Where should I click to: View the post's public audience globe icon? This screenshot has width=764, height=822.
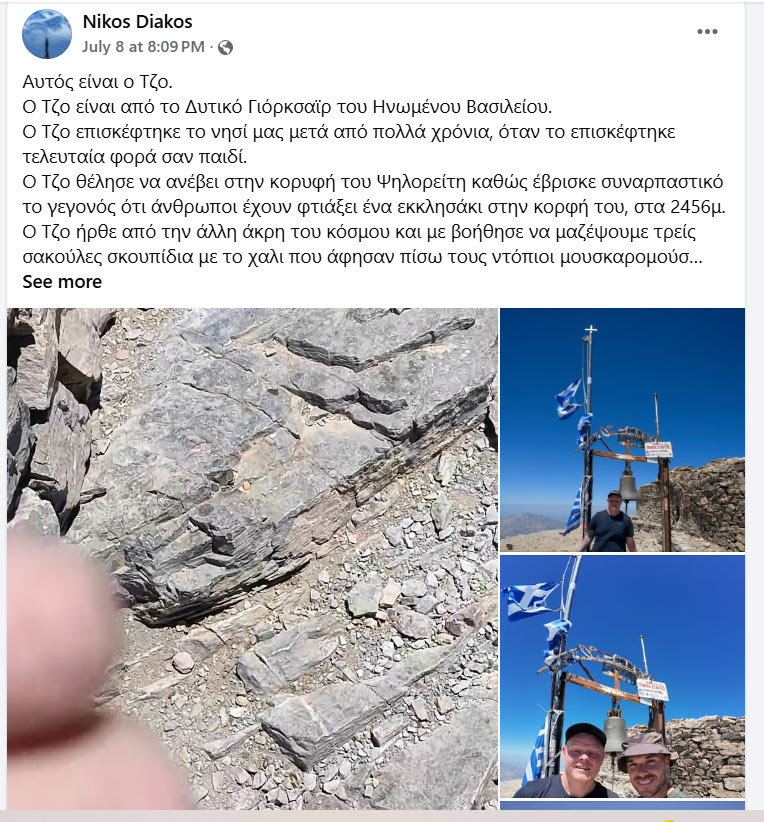pyautogui.click(x=226, y=47)
